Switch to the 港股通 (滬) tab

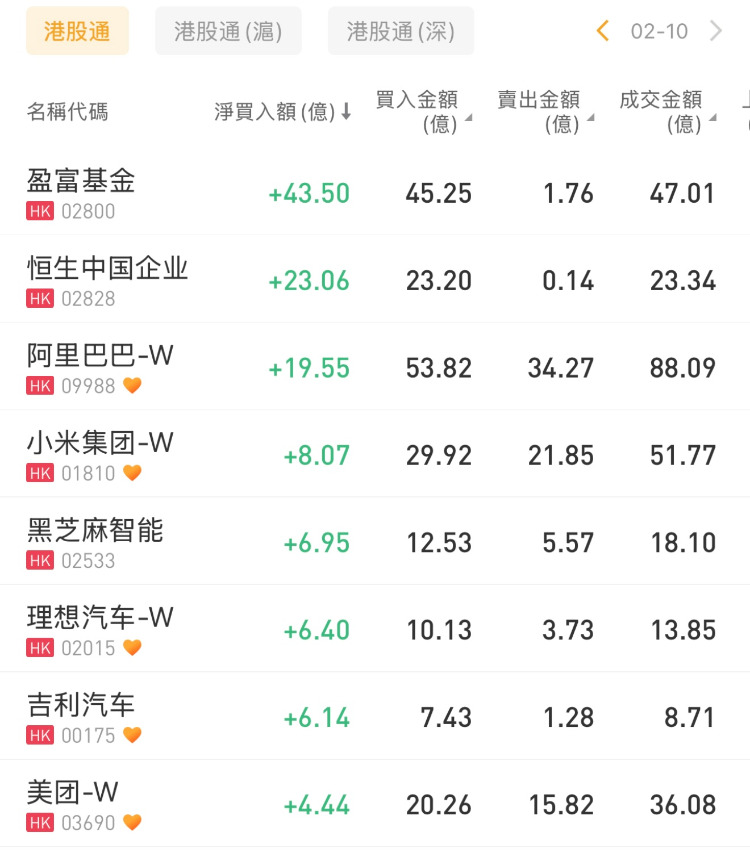pyautogui.click(x=228, y=31)
